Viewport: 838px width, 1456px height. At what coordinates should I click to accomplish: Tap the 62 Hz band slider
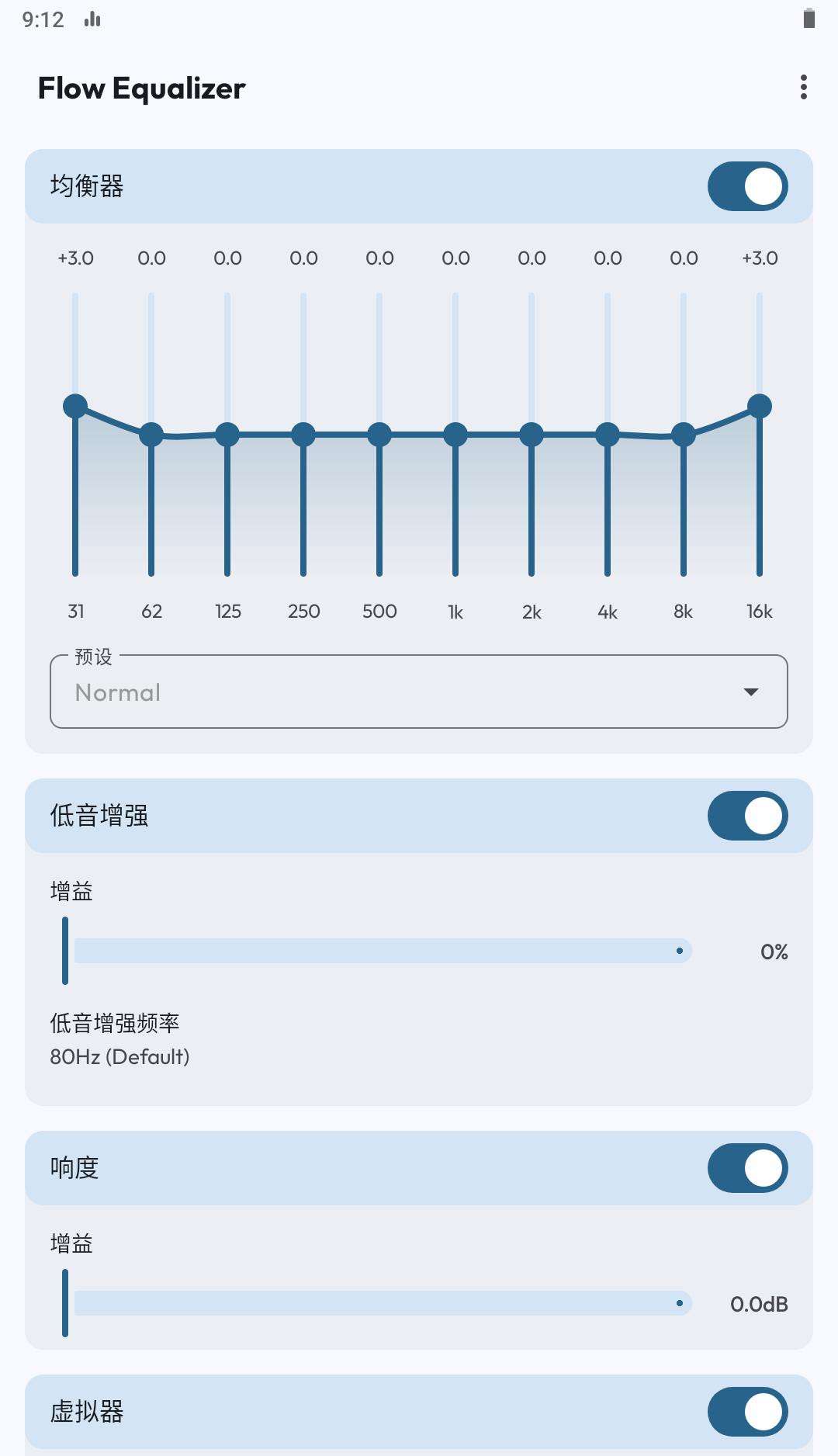point(151,435)
